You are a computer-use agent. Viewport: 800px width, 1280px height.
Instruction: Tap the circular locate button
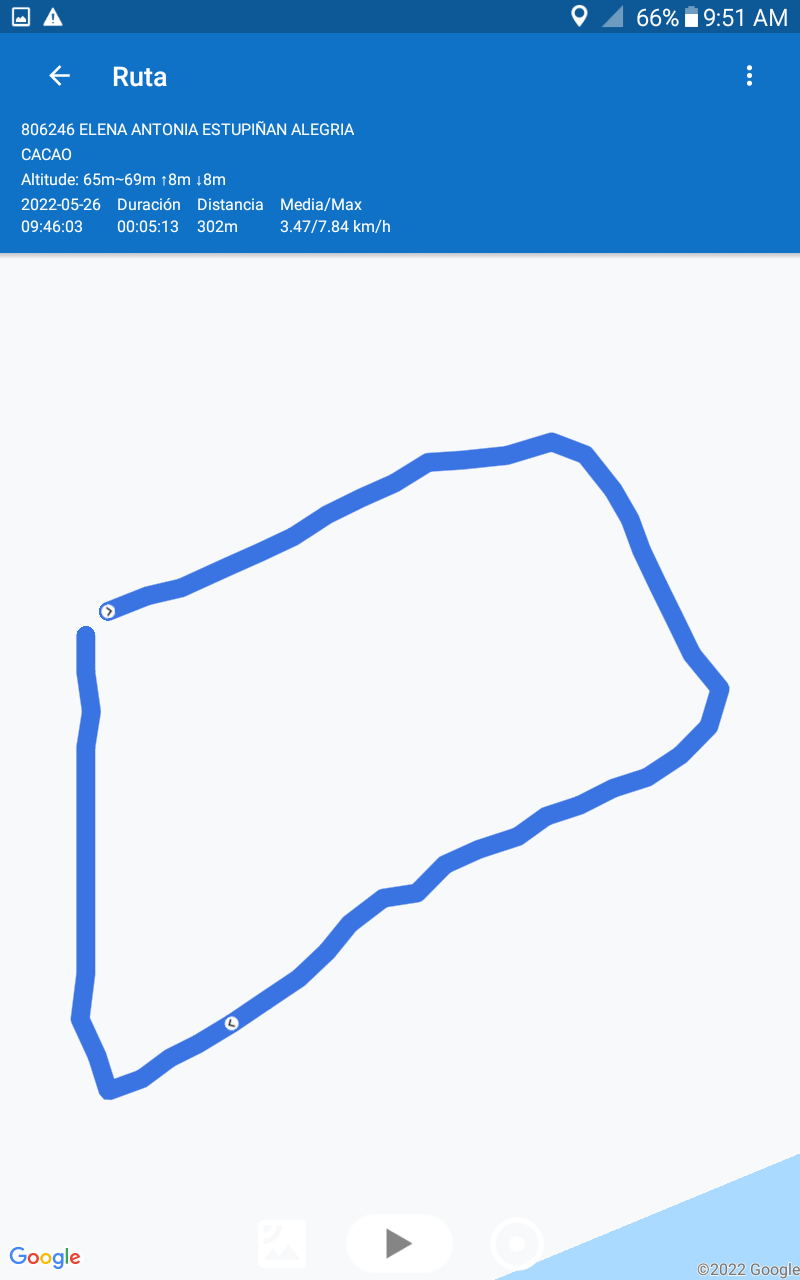[x=516, y=1244]
